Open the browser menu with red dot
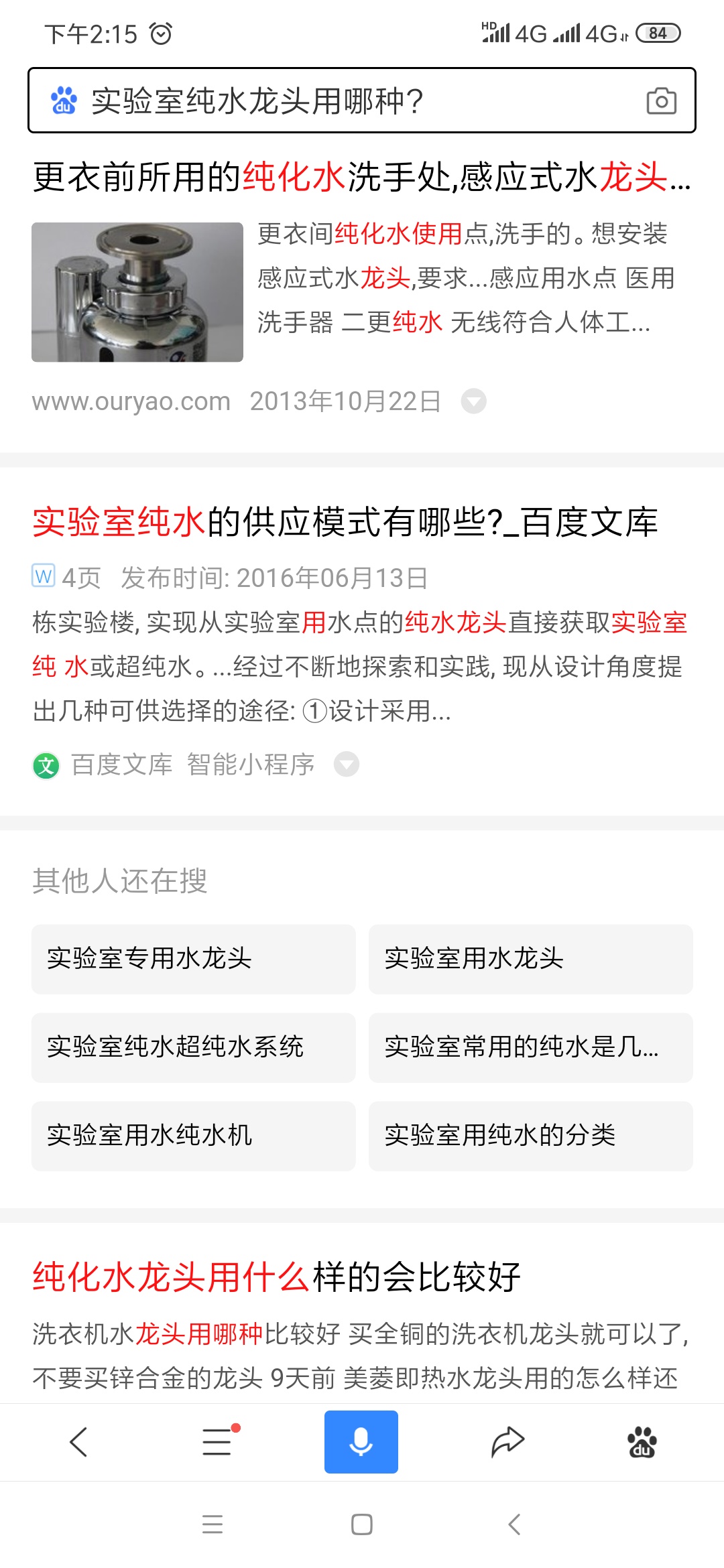This screenshot has height=1568, width=724. pos(217,1442)
